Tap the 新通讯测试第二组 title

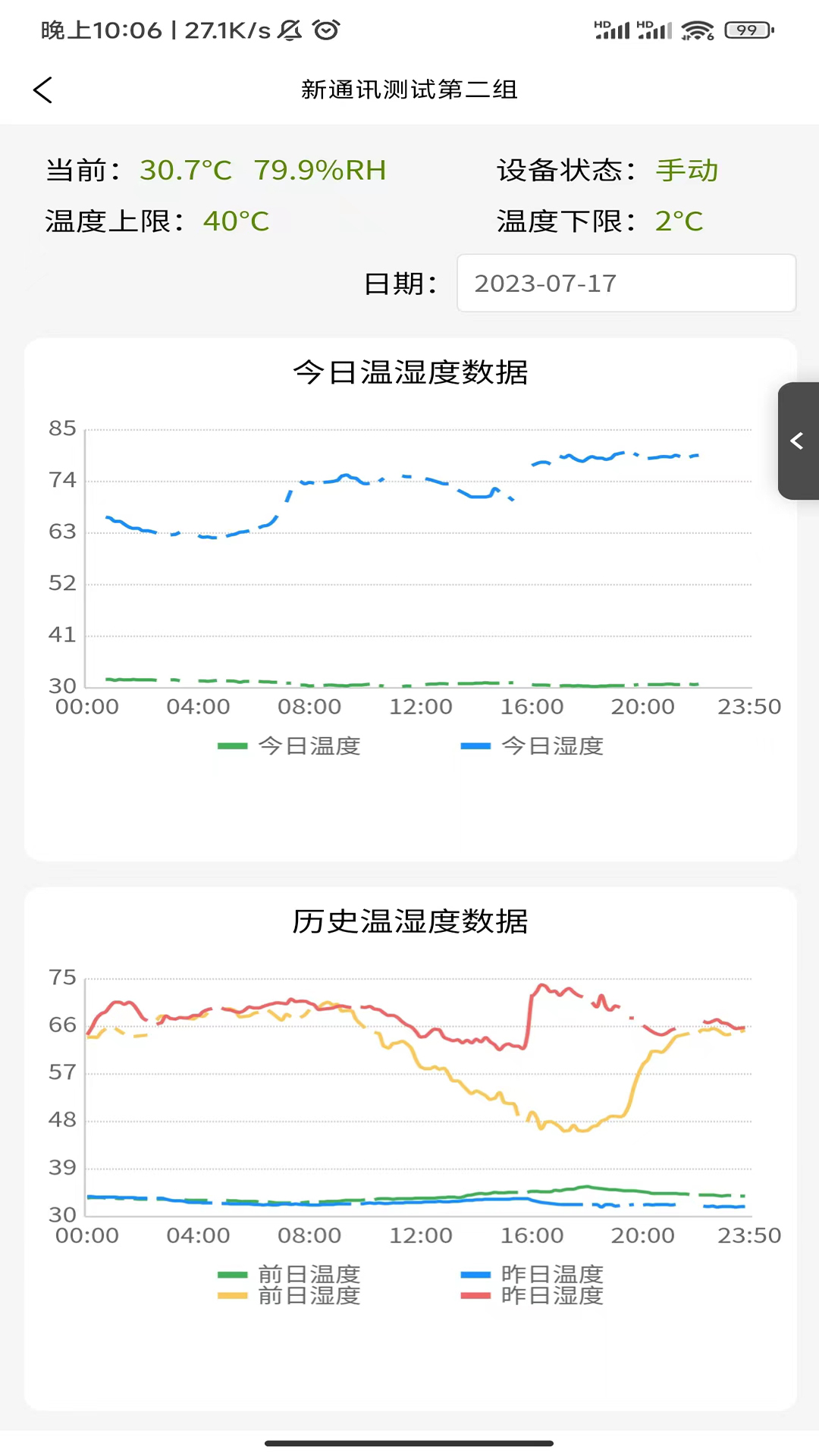pyautogui.click(x=409, y=89)
